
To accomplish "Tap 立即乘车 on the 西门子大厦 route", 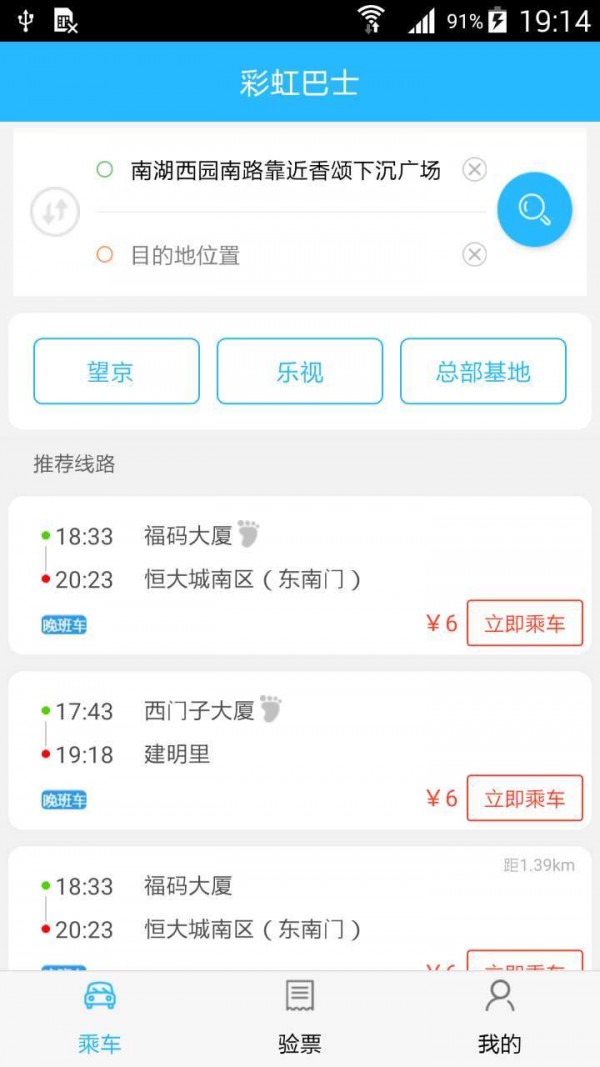I will pos(524,798).
